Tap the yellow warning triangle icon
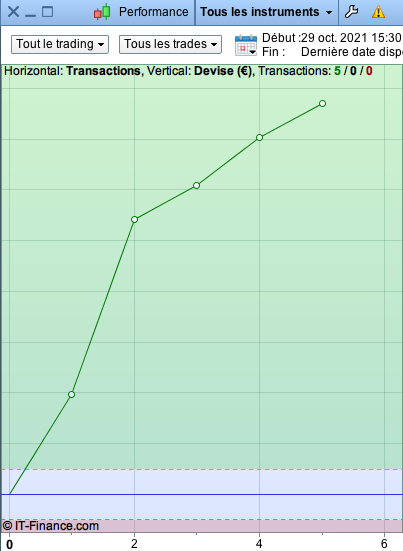This screenshot has height=551, width=403. (378, 12)
